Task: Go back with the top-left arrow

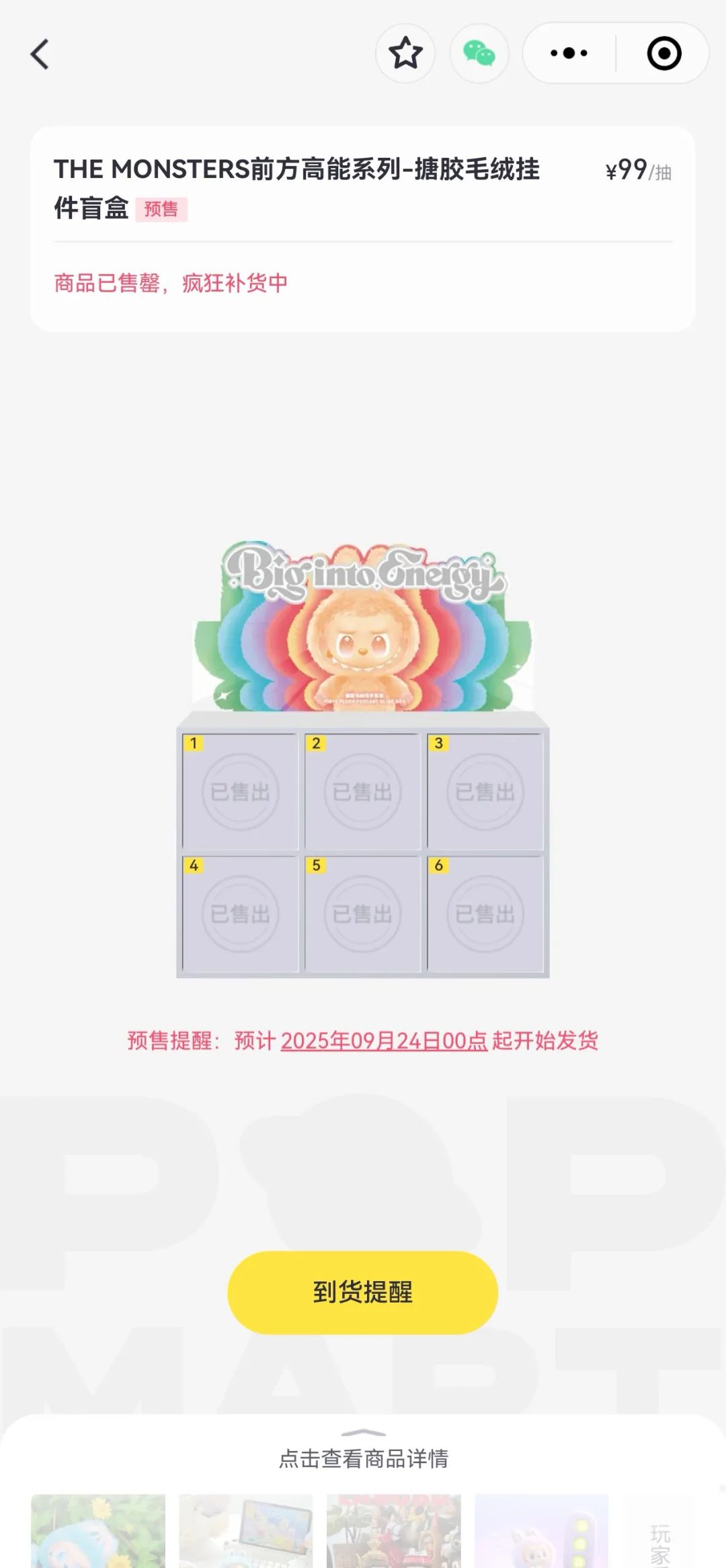Action: tap(40, 54)
